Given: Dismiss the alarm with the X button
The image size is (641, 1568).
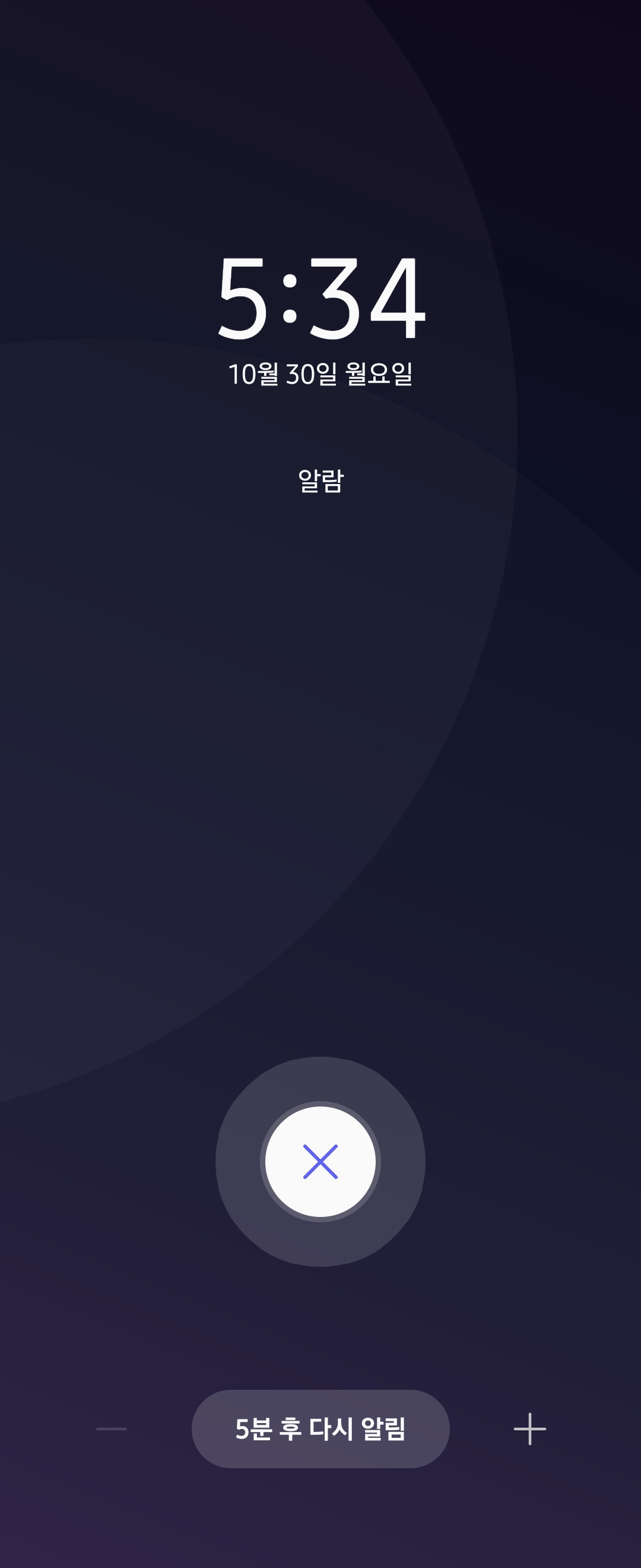Looking at the screenshot, I should click(320, 1161).
